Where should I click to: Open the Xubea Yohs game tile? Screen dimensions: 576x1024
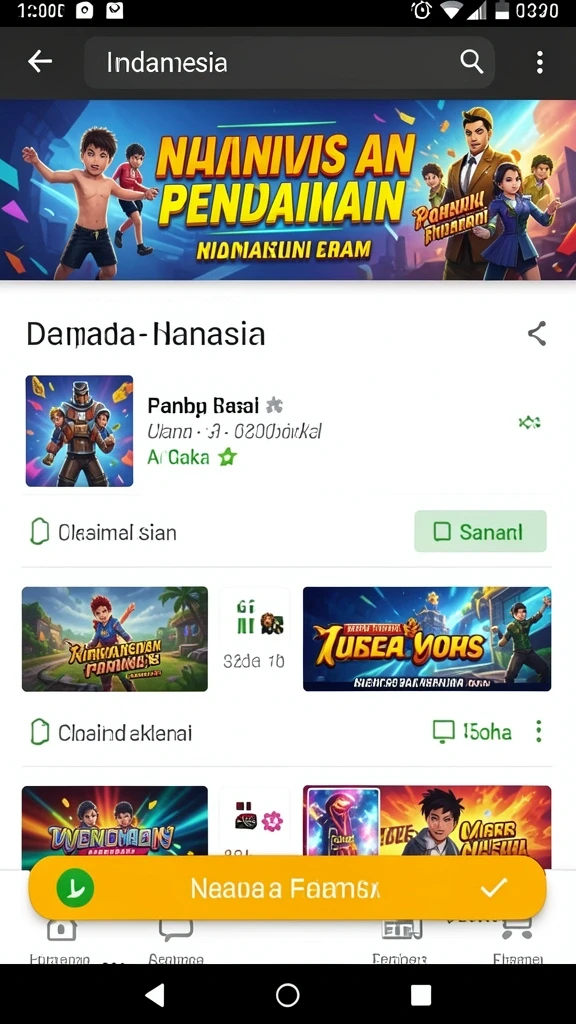pos(427,639)
